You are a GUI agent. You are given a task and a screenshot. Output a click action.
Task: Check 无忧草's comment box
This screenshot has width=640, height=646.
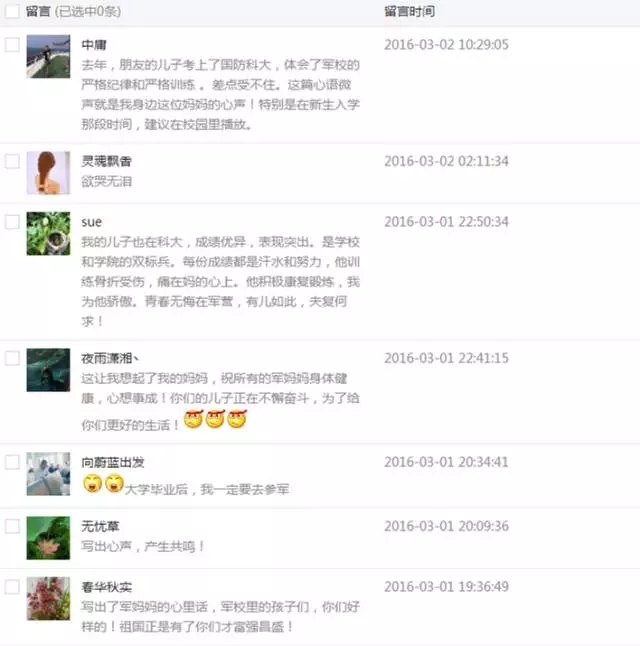pos(12,526)
